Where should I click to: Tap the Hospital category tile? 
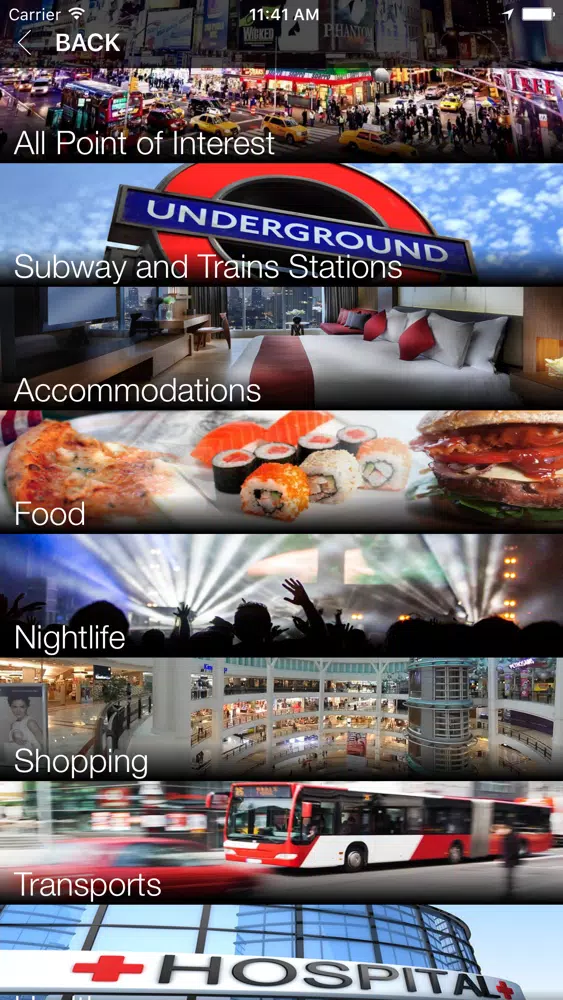281,953
